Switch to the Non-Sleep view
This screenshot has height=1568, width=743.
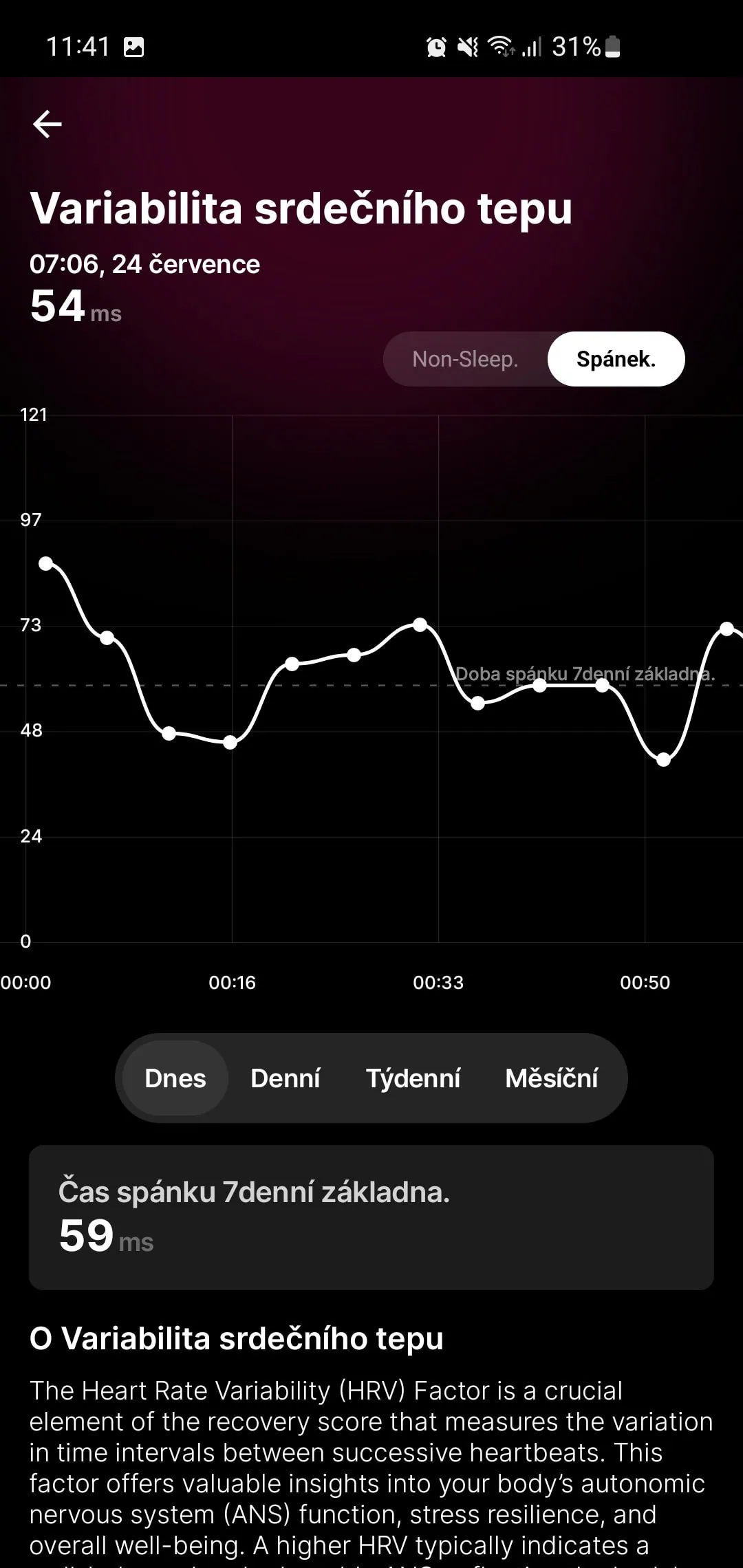coord(465,359)
